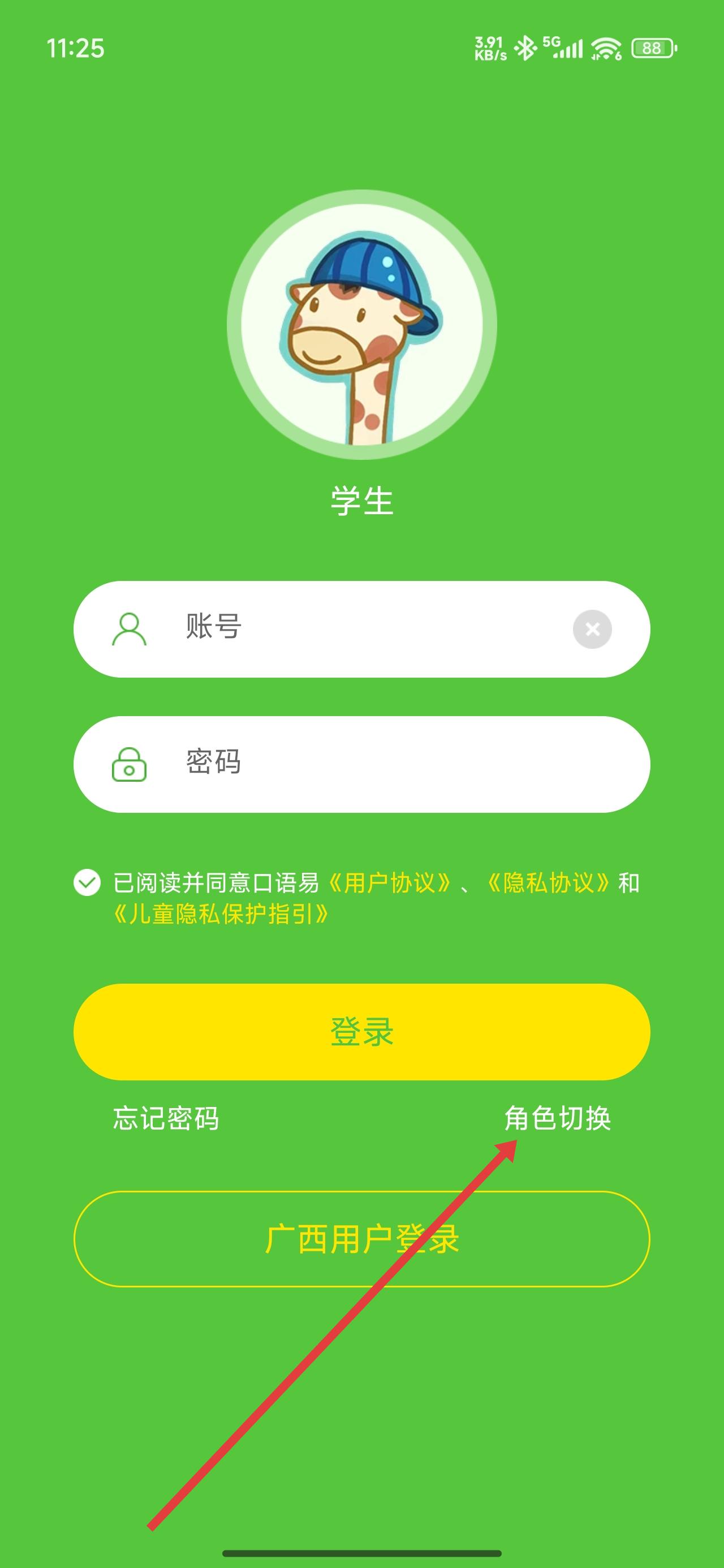Open the 《儿童隐私保护指引》 link

coord(221,914)
